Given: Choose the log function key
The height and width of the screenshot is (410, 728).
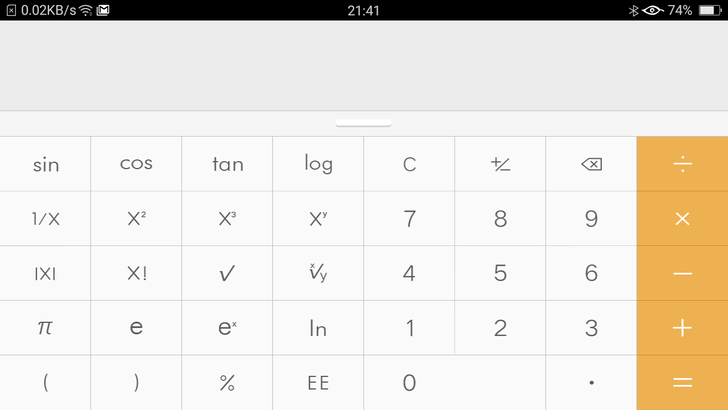Looking at the screenshot, I should 318,164.
